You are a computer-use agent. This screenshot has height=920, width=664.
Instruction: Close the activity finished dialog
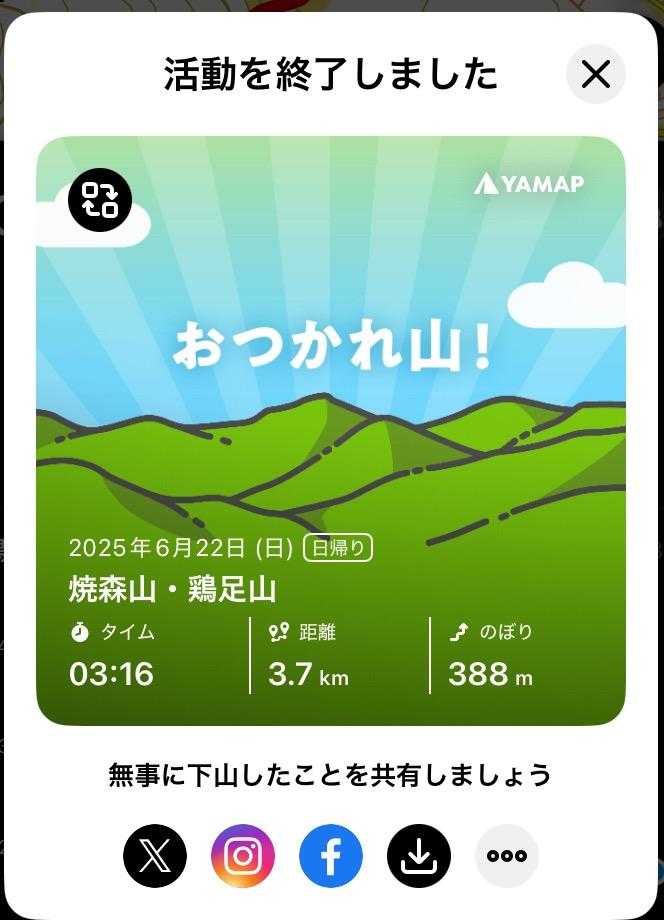point(596,74)
